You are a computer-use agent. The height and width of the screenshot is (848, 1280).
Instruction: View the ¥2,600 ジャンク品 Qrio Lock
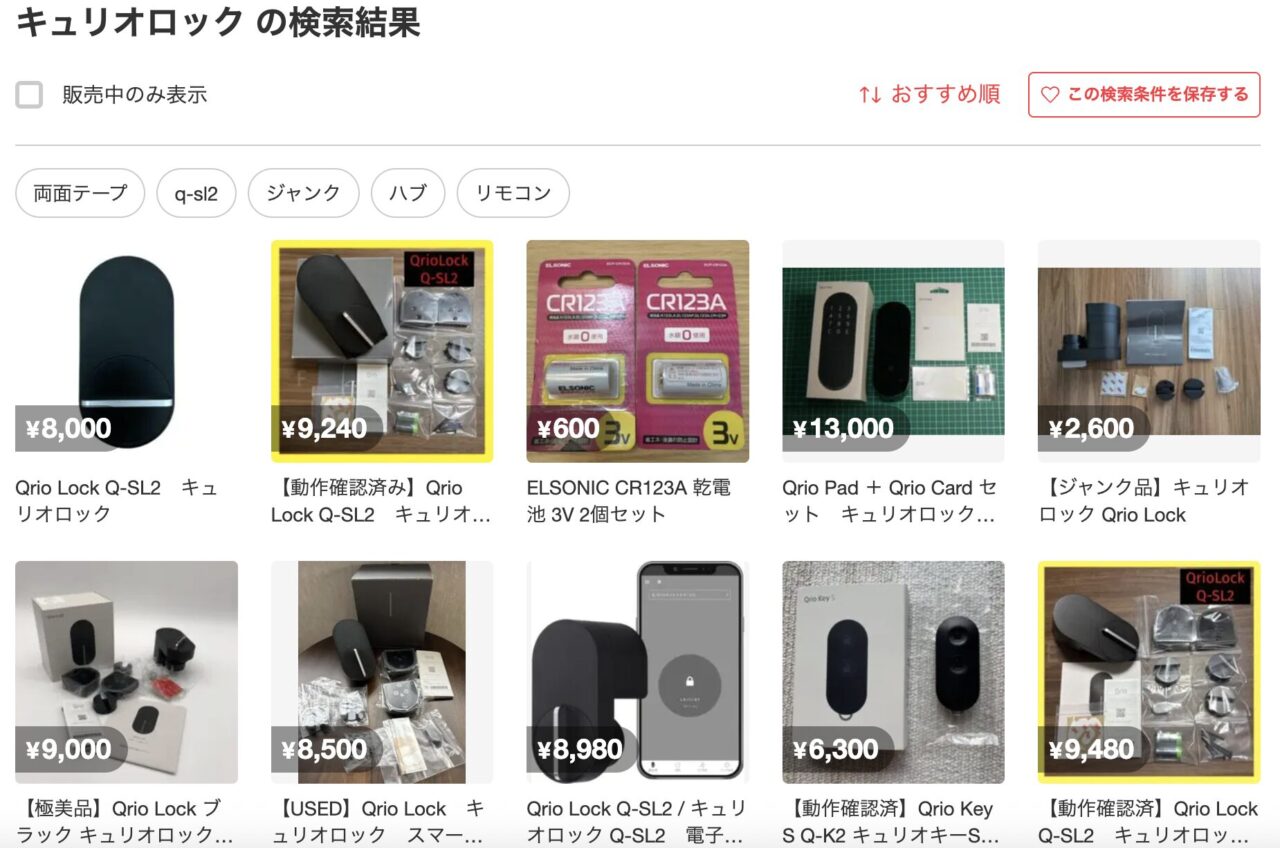point(1148,351)
